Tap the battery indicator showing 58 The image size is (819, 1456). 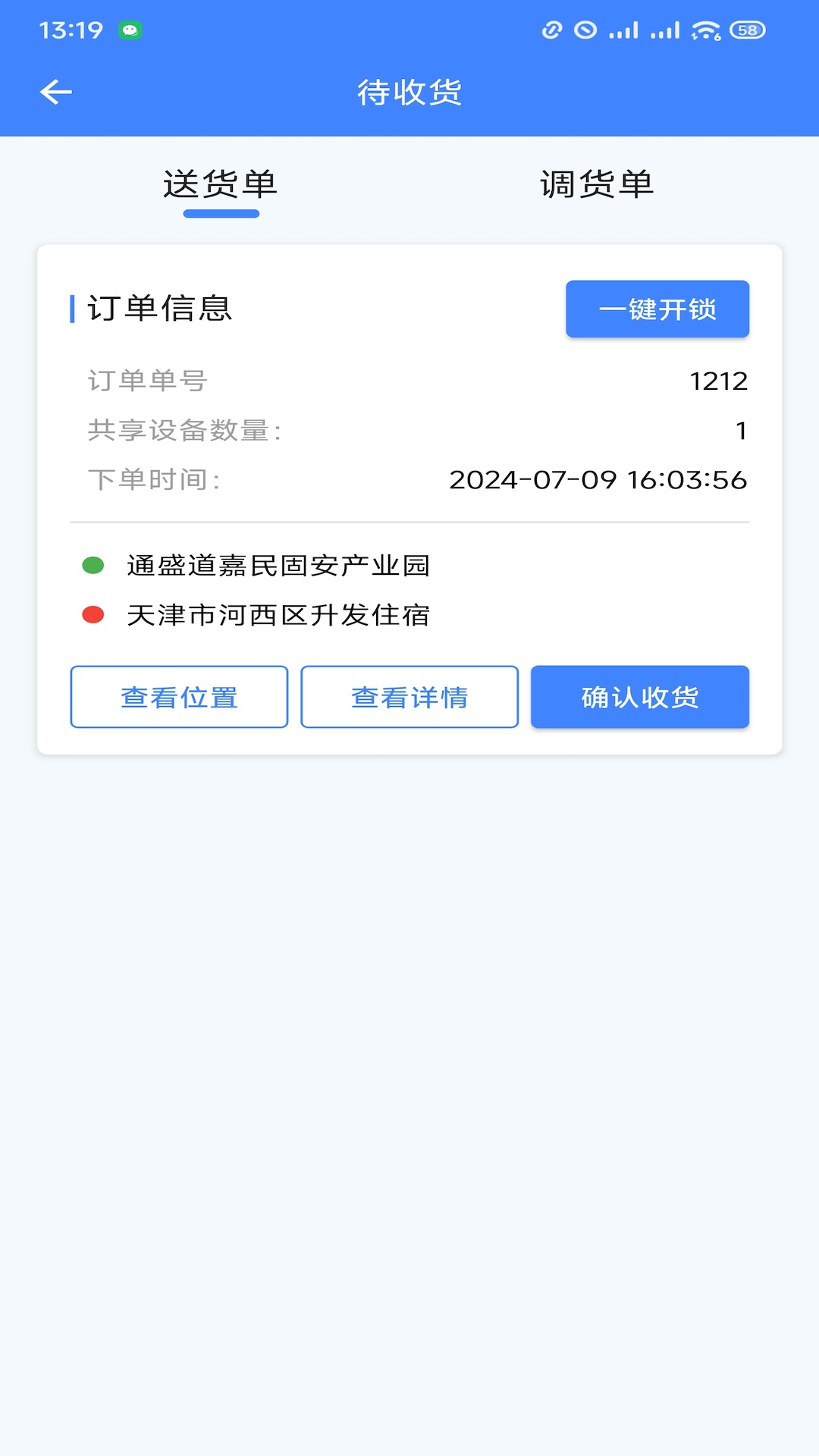(x=746, y=29)
